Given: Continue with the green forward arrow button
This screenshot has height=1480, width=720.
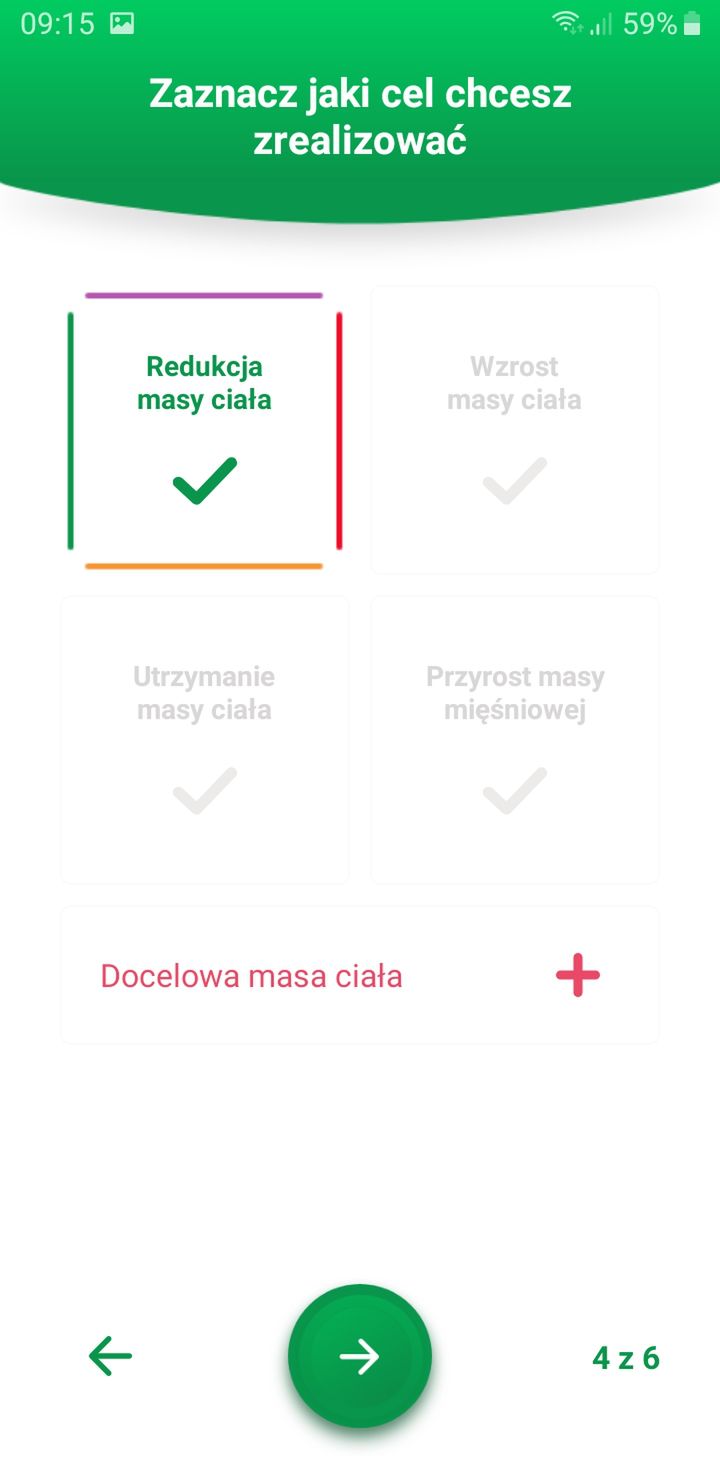Looking at the screenshot, I should (360, 1356).
